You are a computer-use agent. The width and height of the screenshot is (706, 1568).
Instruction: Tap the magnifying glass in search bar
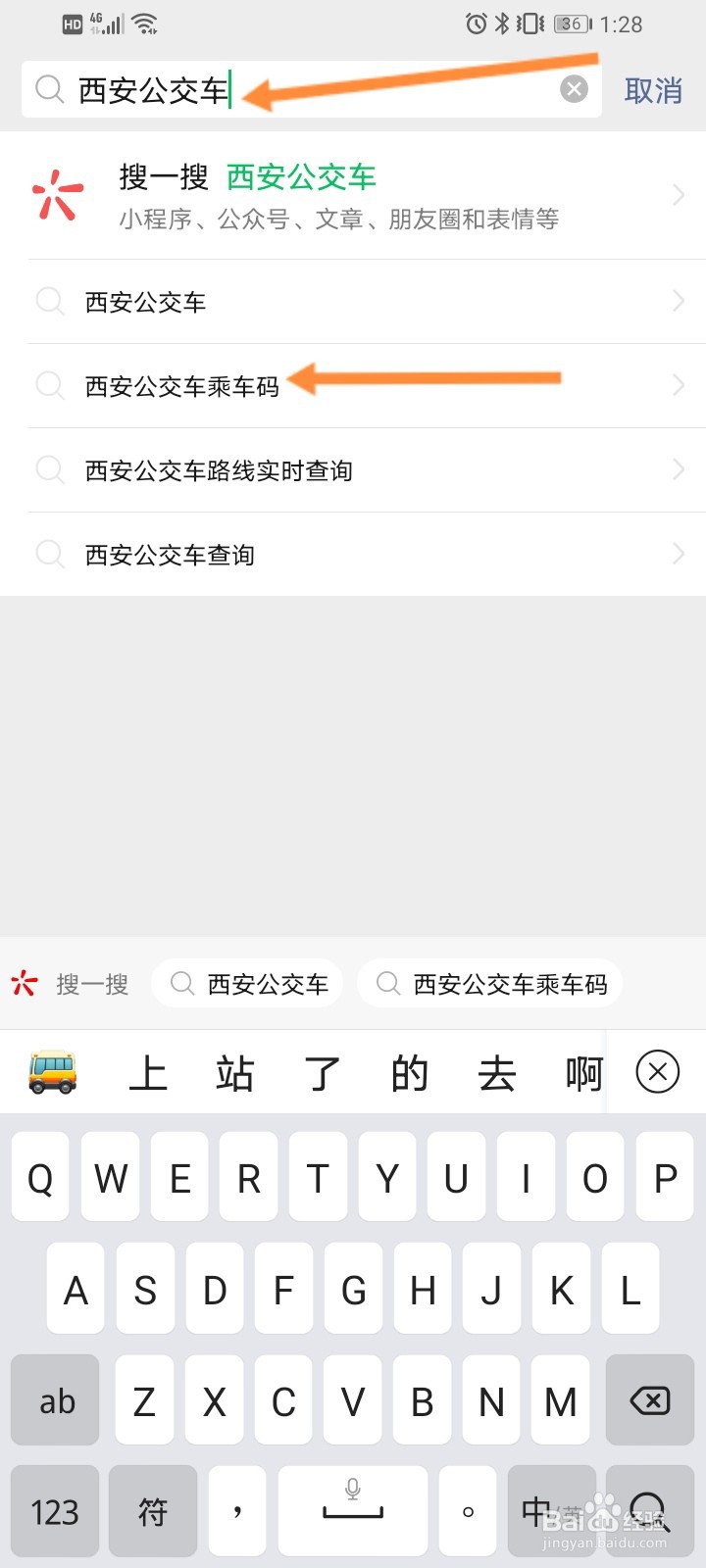[49, 89]
